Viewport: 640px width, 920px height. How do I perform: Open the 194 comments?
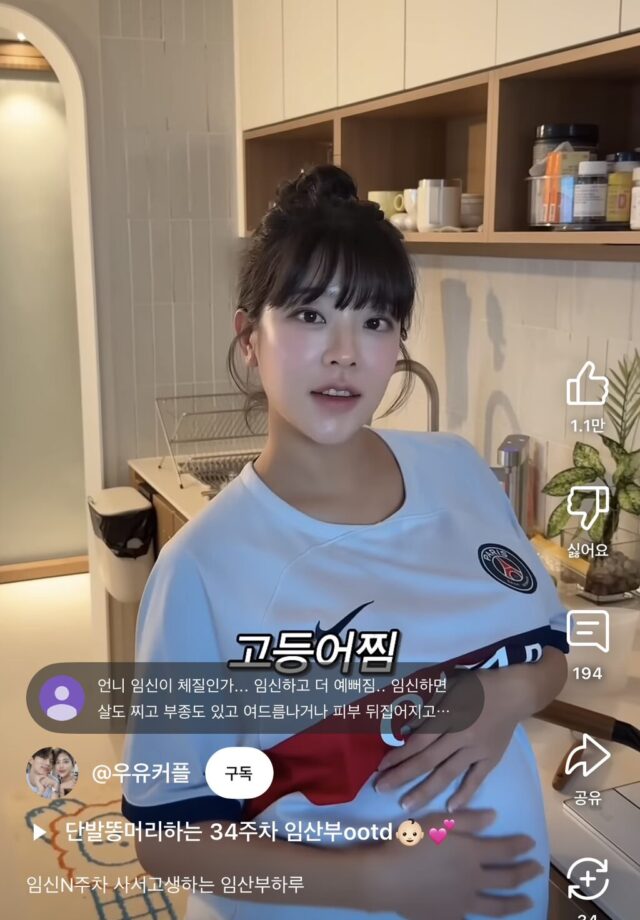(x=587, y=632)
